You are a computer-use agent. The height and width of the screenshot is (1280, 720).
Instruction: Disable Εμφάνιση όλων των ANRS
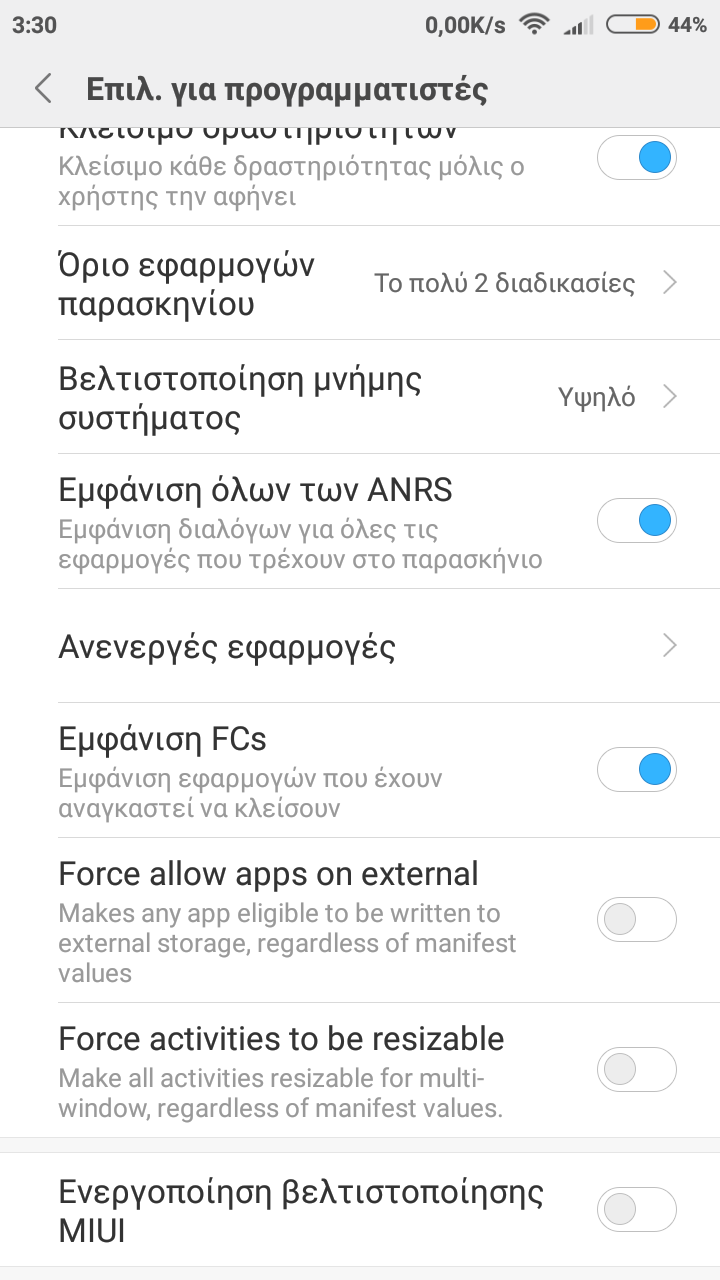point(636,521)
